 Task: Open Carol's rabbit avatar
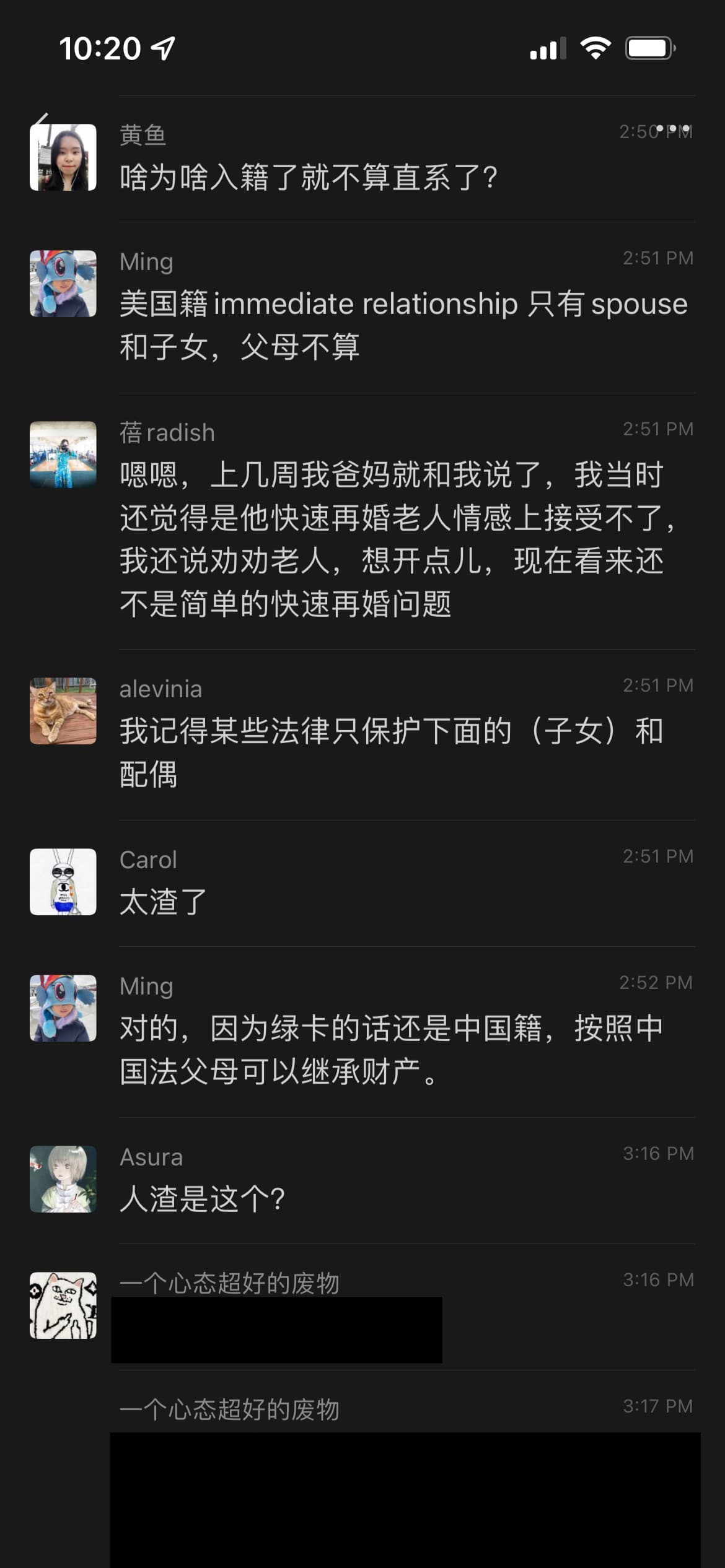pos(63,882)
